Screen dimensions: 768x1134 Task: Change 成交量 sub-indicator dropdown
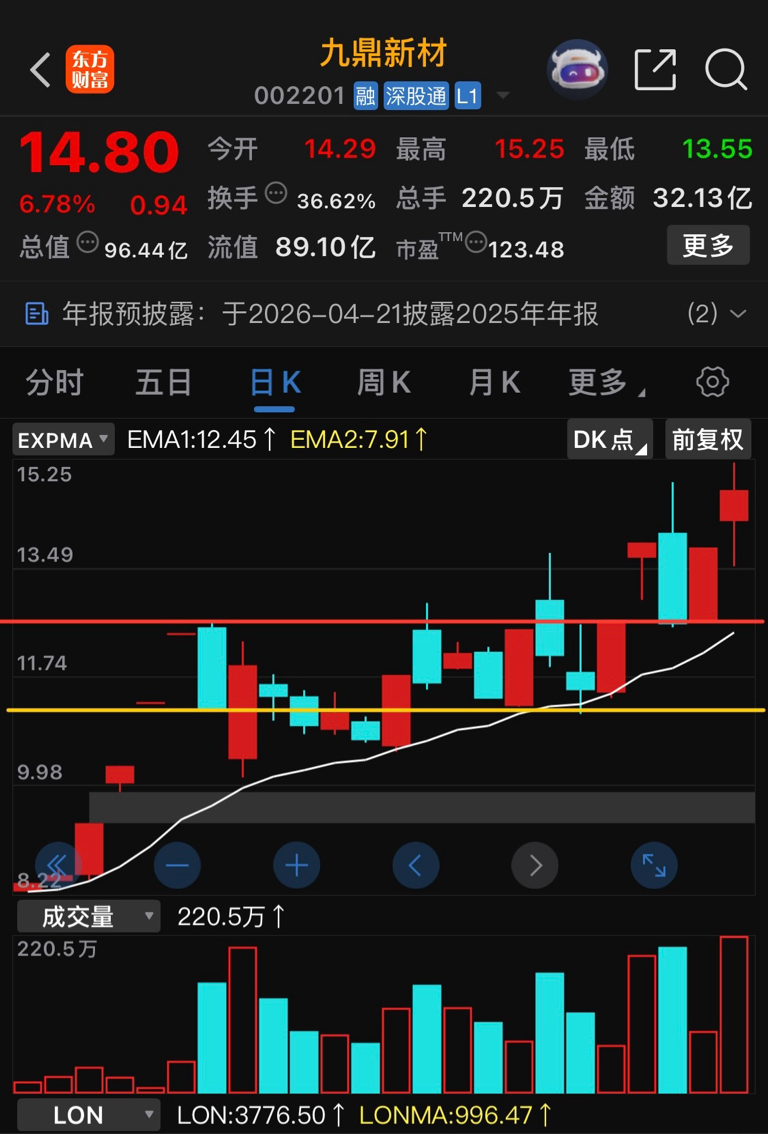[88, 916]
